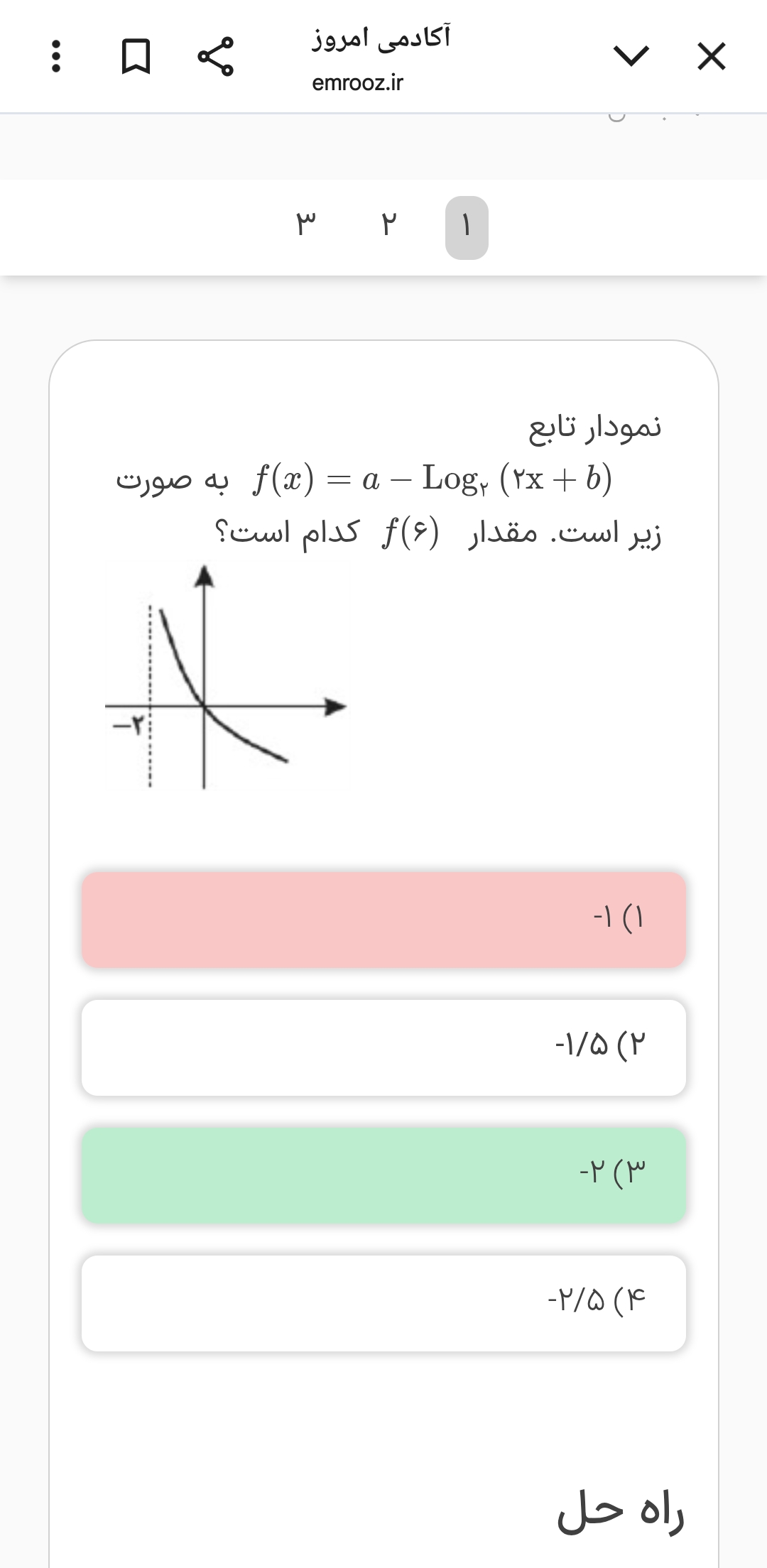The image size is (767, 1568).
Task: Close the in-app browser tab
Action: (x=711, y=57)
